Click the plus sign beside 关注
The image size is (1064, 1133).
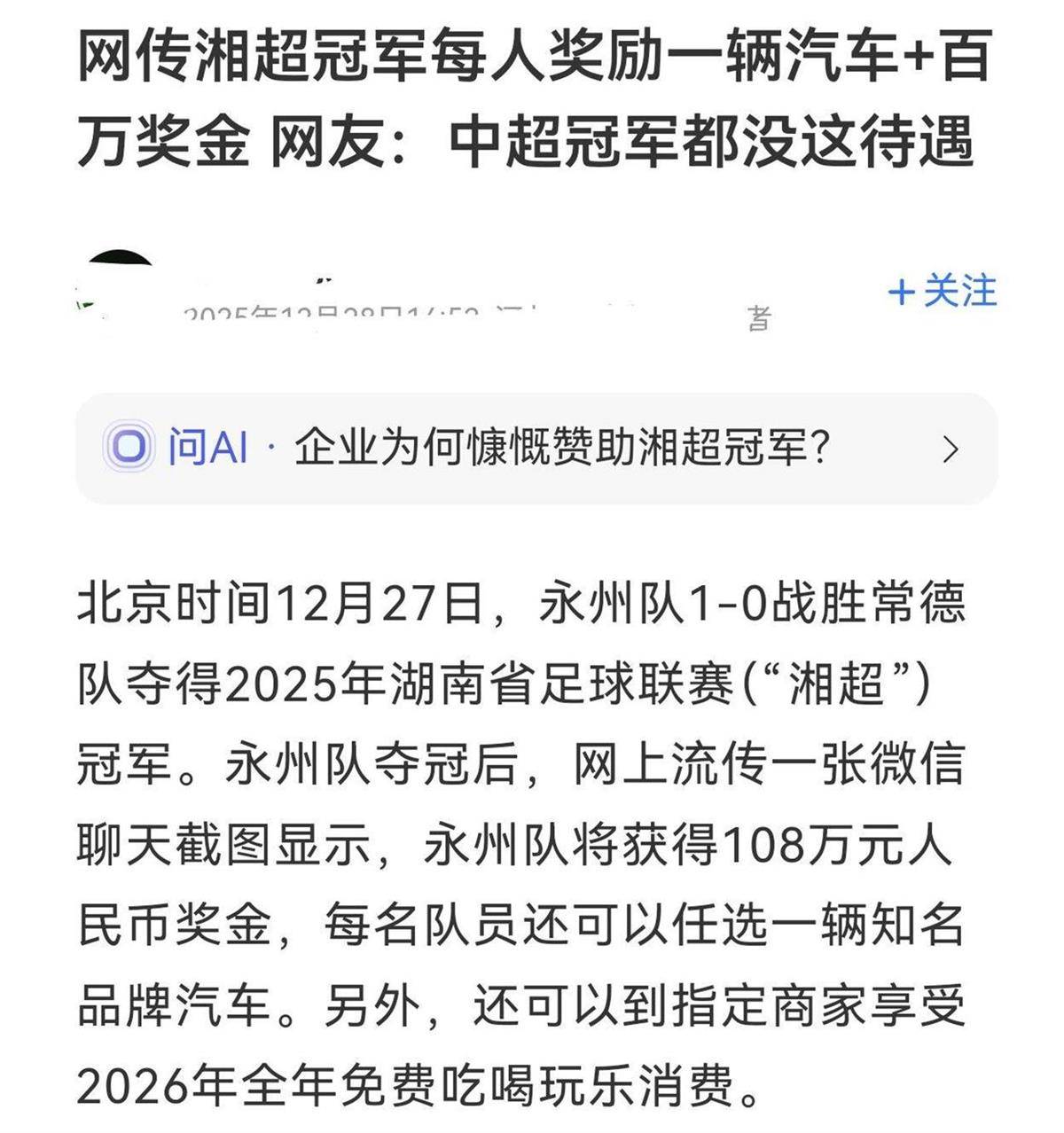(903, 293)
